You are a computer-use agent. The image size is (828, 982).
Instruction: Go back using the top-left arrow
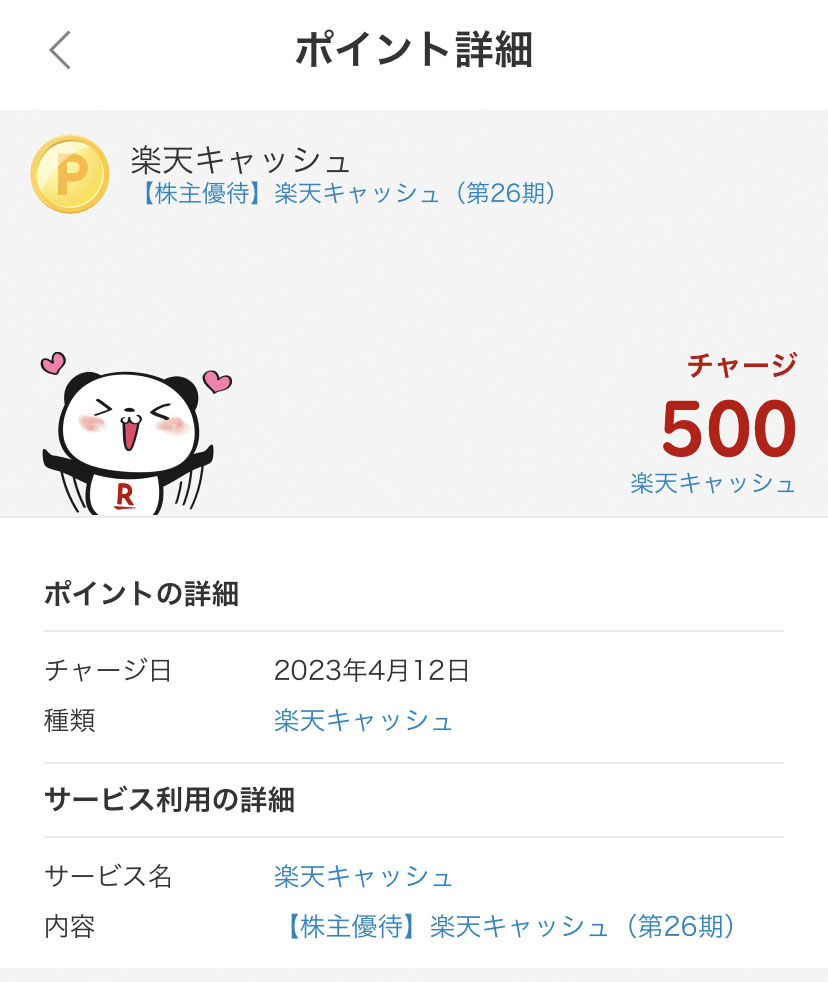point(61,50)
